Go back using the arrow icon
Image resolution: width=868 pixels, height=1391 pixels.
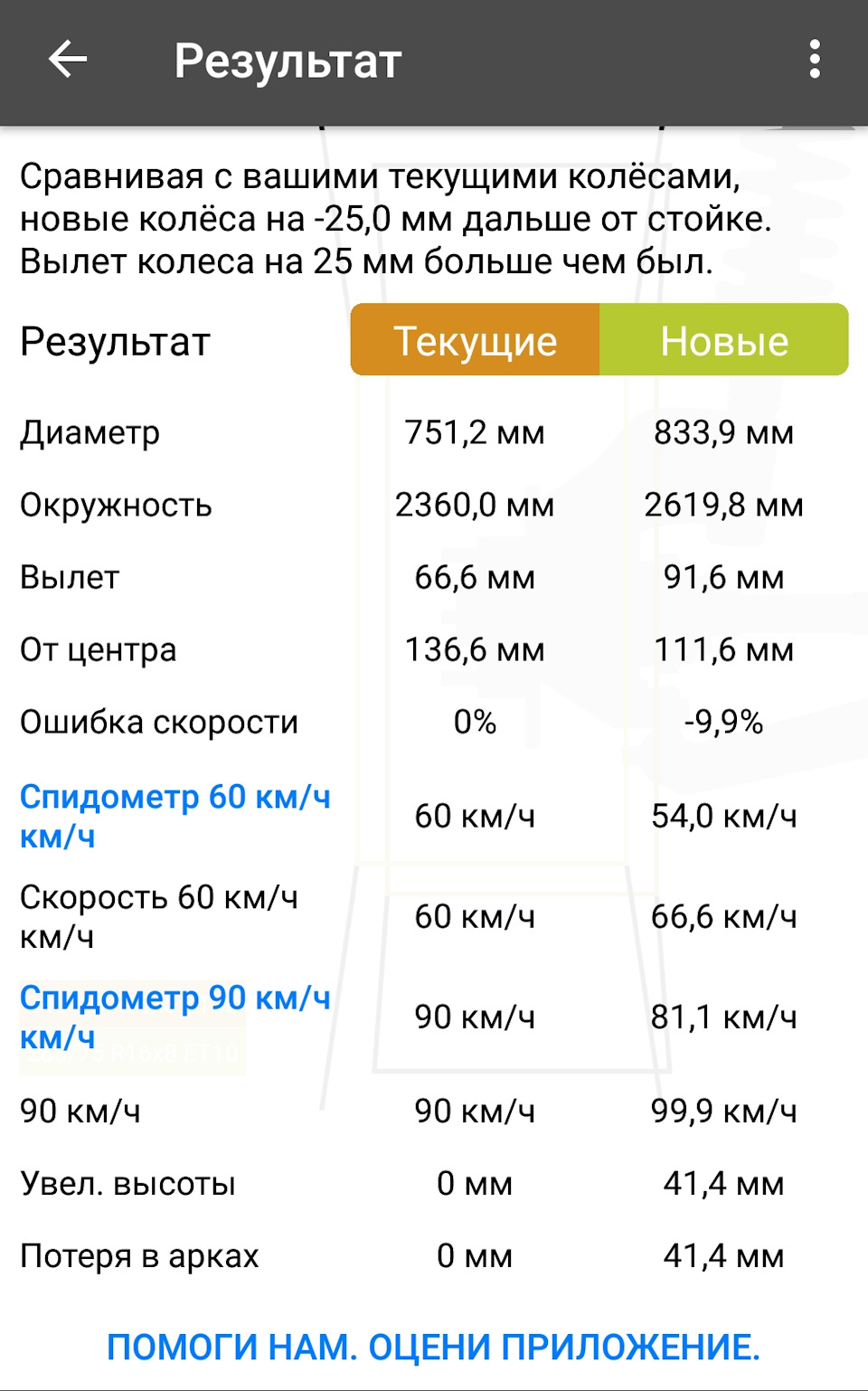68,61
